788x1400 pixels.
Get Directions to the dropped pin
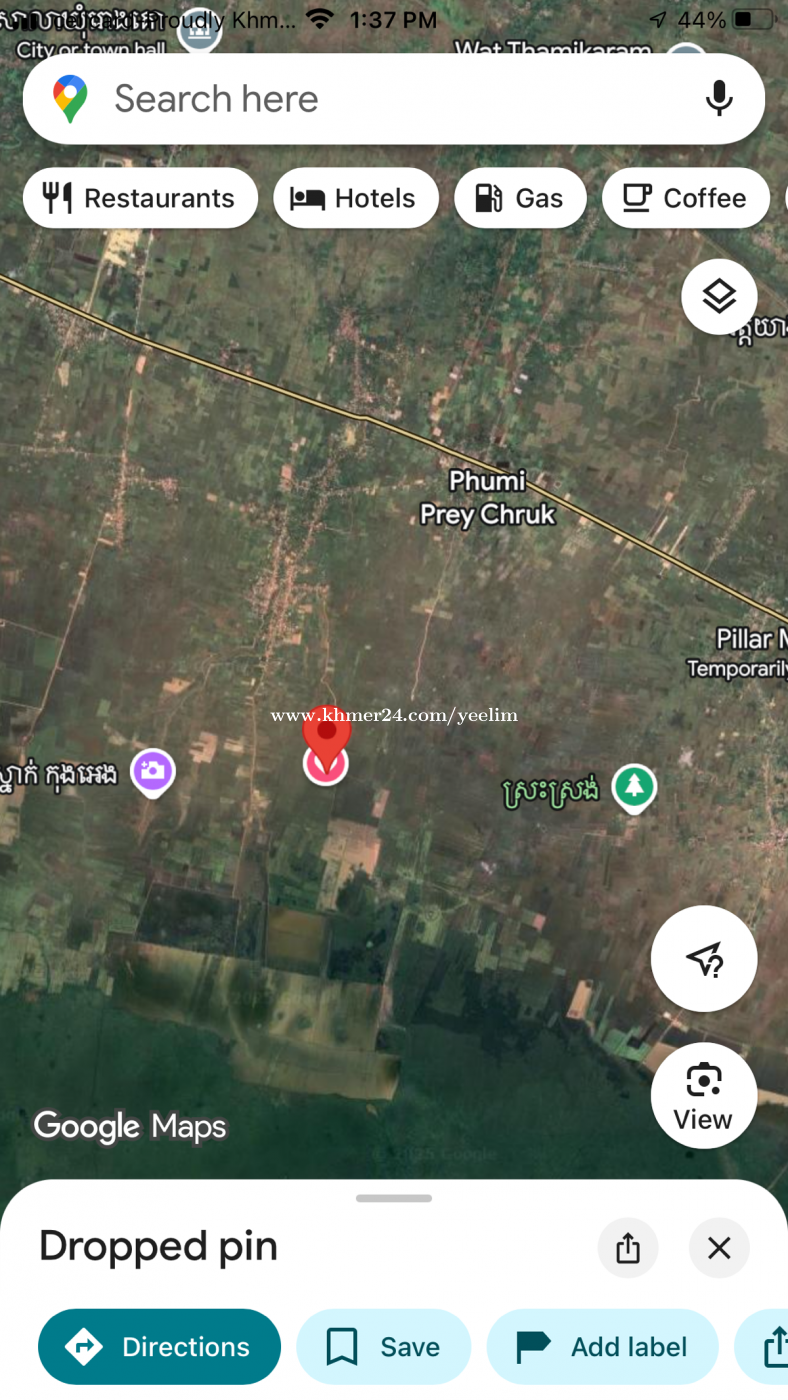[x=160, y=1347]
